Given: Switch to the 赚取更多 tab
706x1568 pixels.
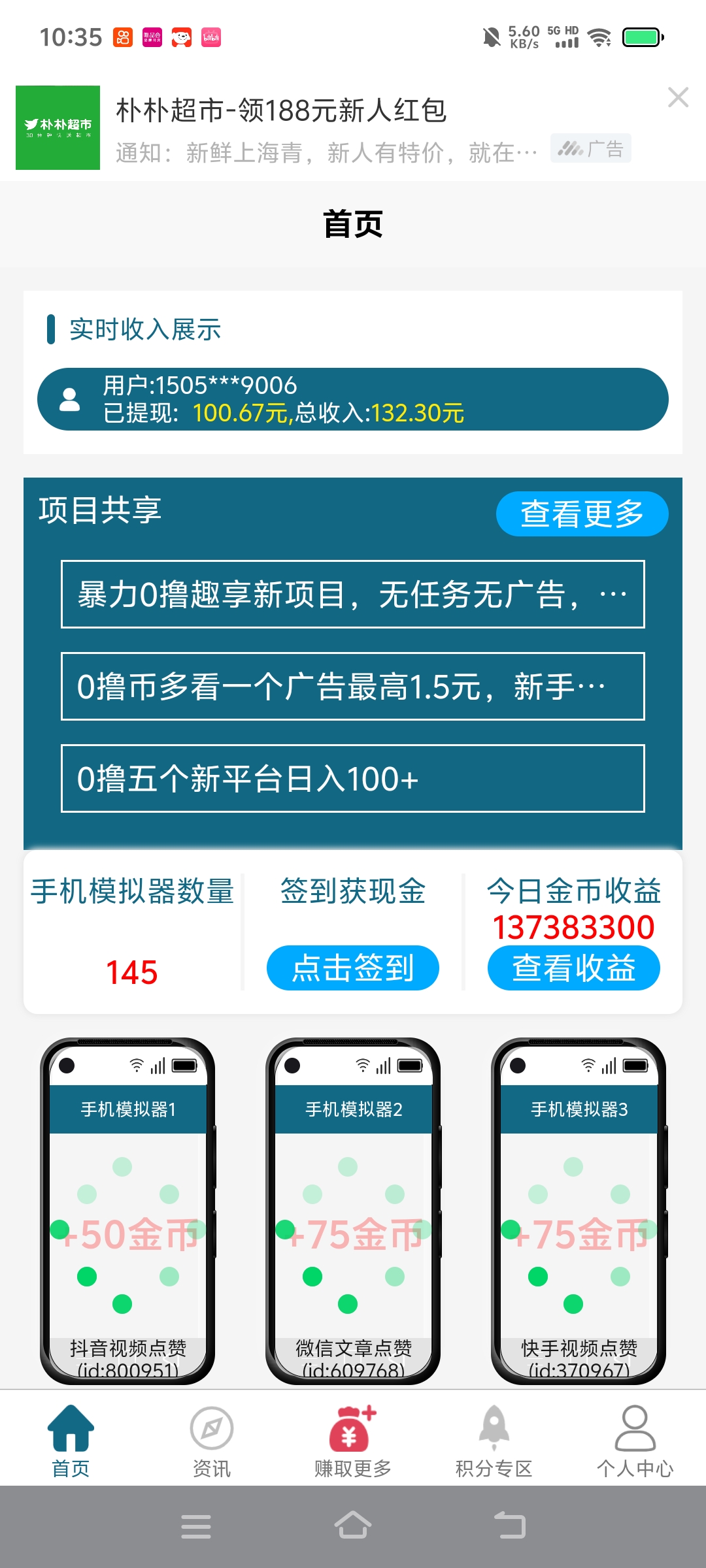Looking at the screenshot, I should pos(353,1442).
